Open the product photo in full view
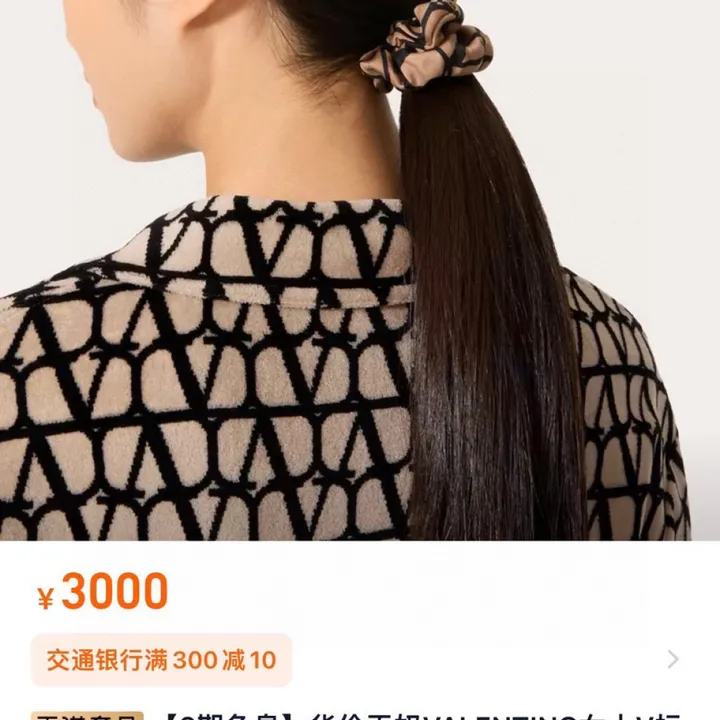Viewport: 720px width, 720px height. [x=360, y=270]
